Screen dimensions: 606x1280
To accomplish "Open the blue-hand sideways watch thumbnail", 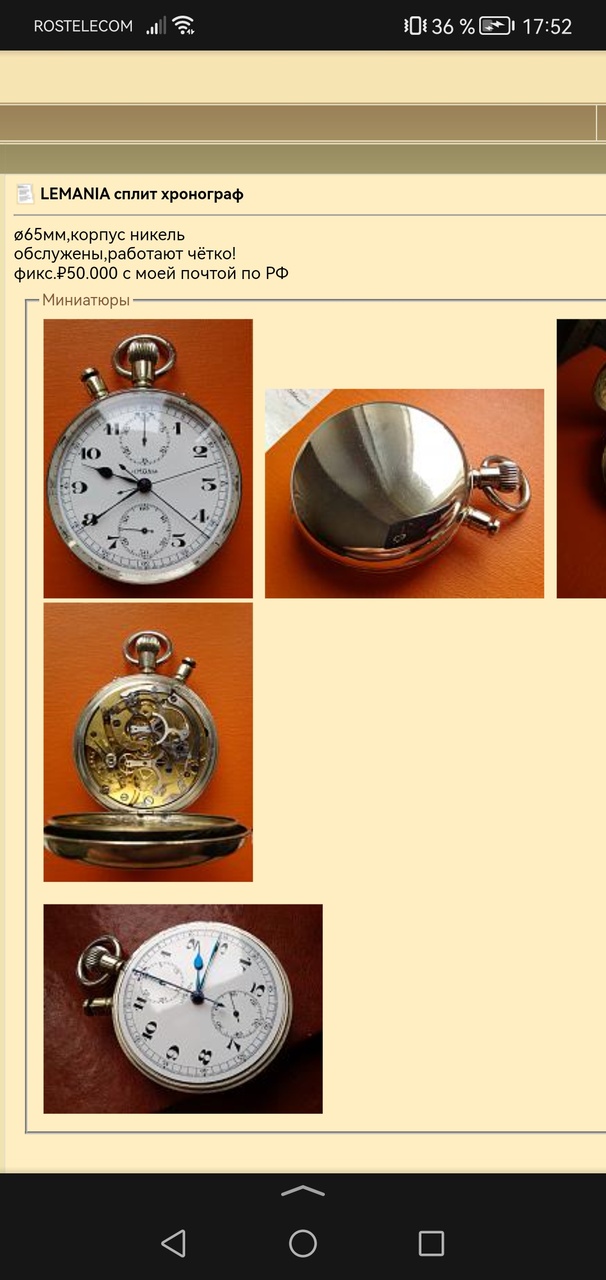I will point(183,1008).
